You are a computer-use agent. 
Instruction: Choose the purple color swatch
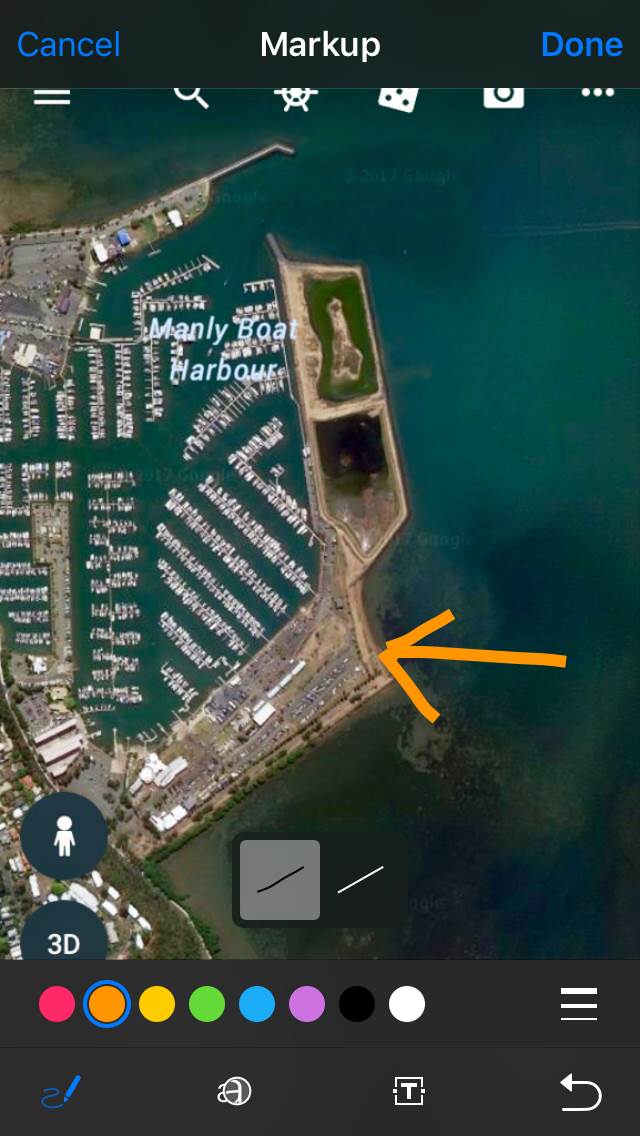point(307,1004)
